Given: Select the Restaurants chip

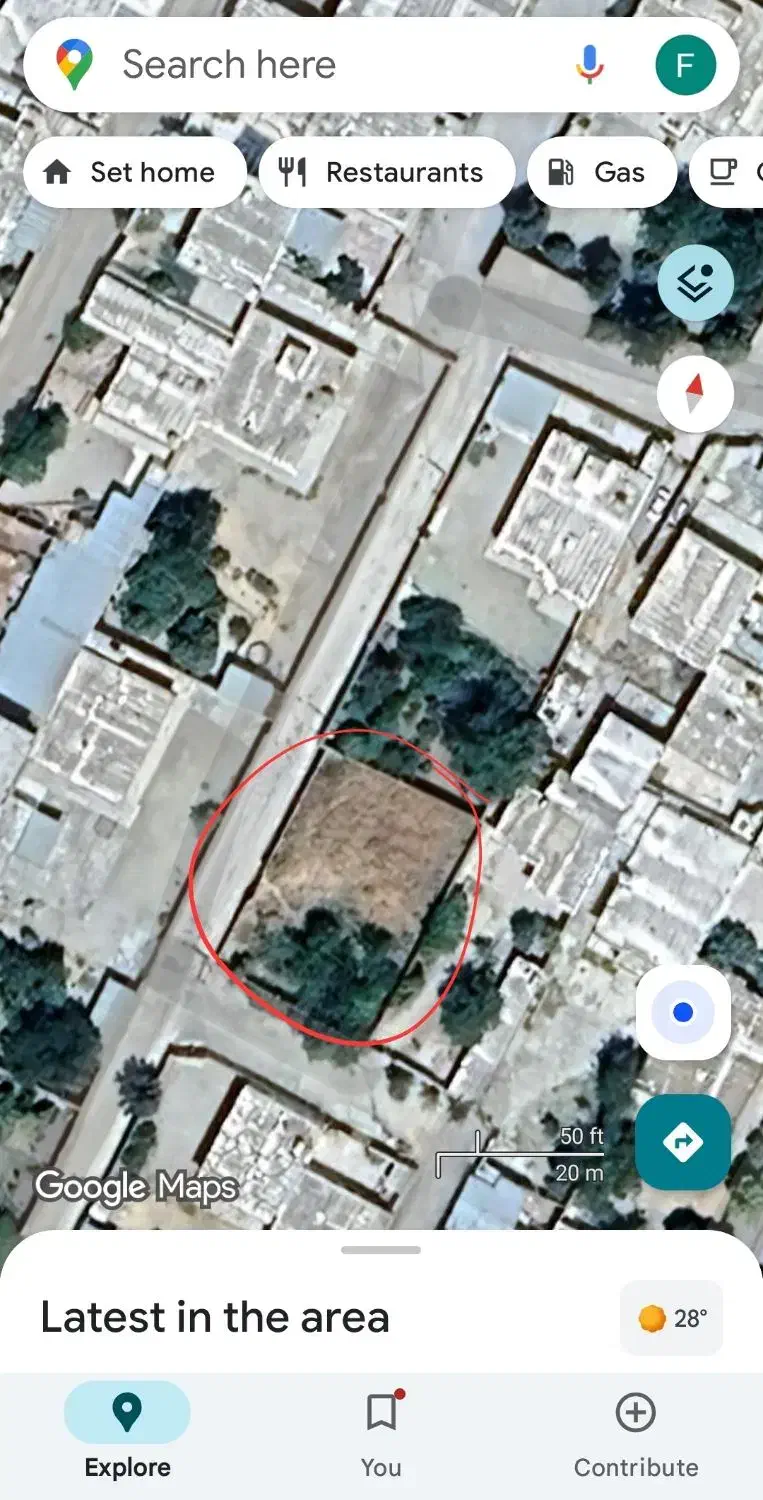Looking at the screenshot, I should click(x=387, y=173).
